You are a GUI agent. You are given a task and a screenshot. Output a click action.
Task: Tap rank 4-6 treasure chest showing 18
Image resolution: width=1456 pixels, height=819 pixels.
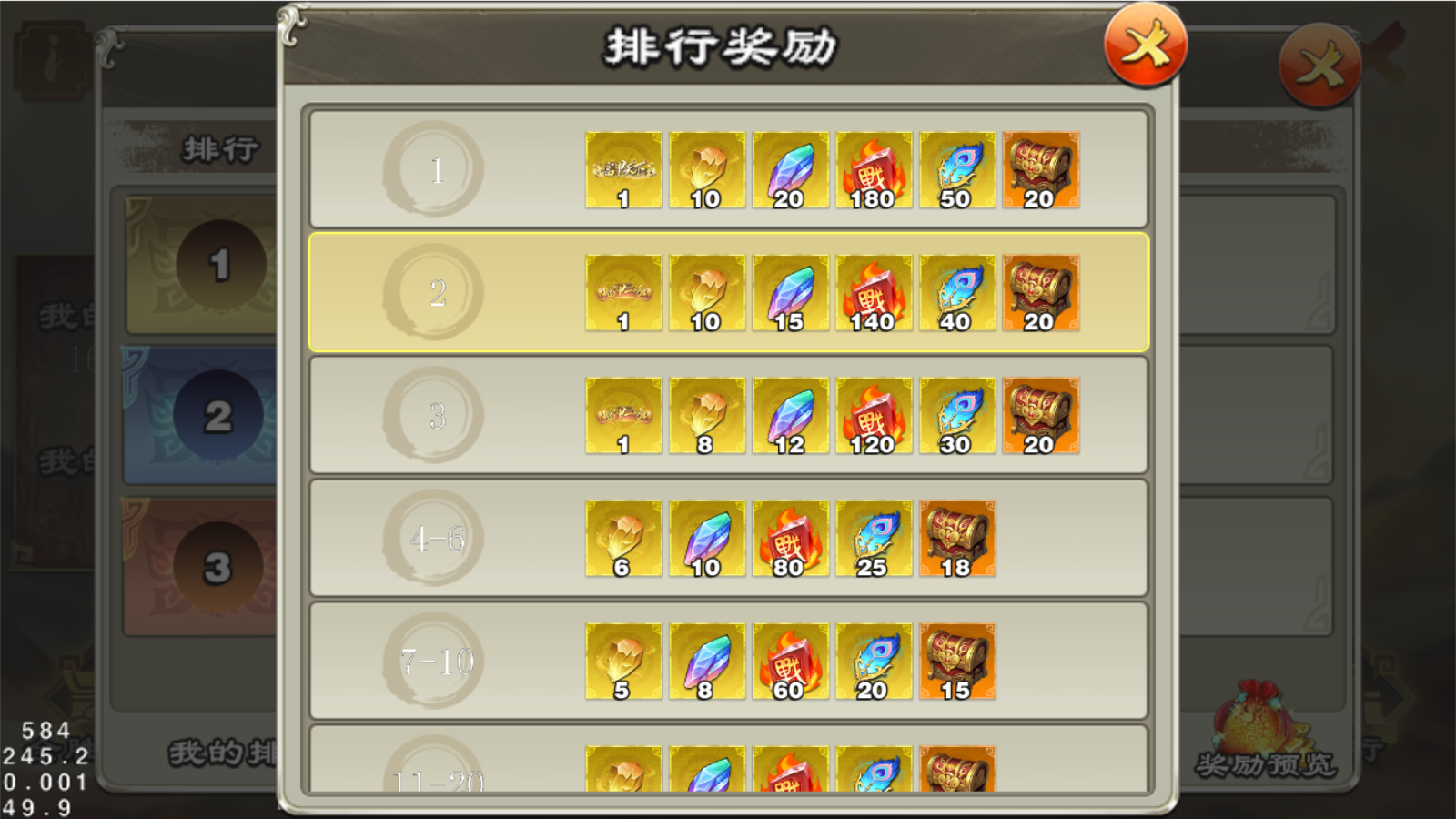957,539
